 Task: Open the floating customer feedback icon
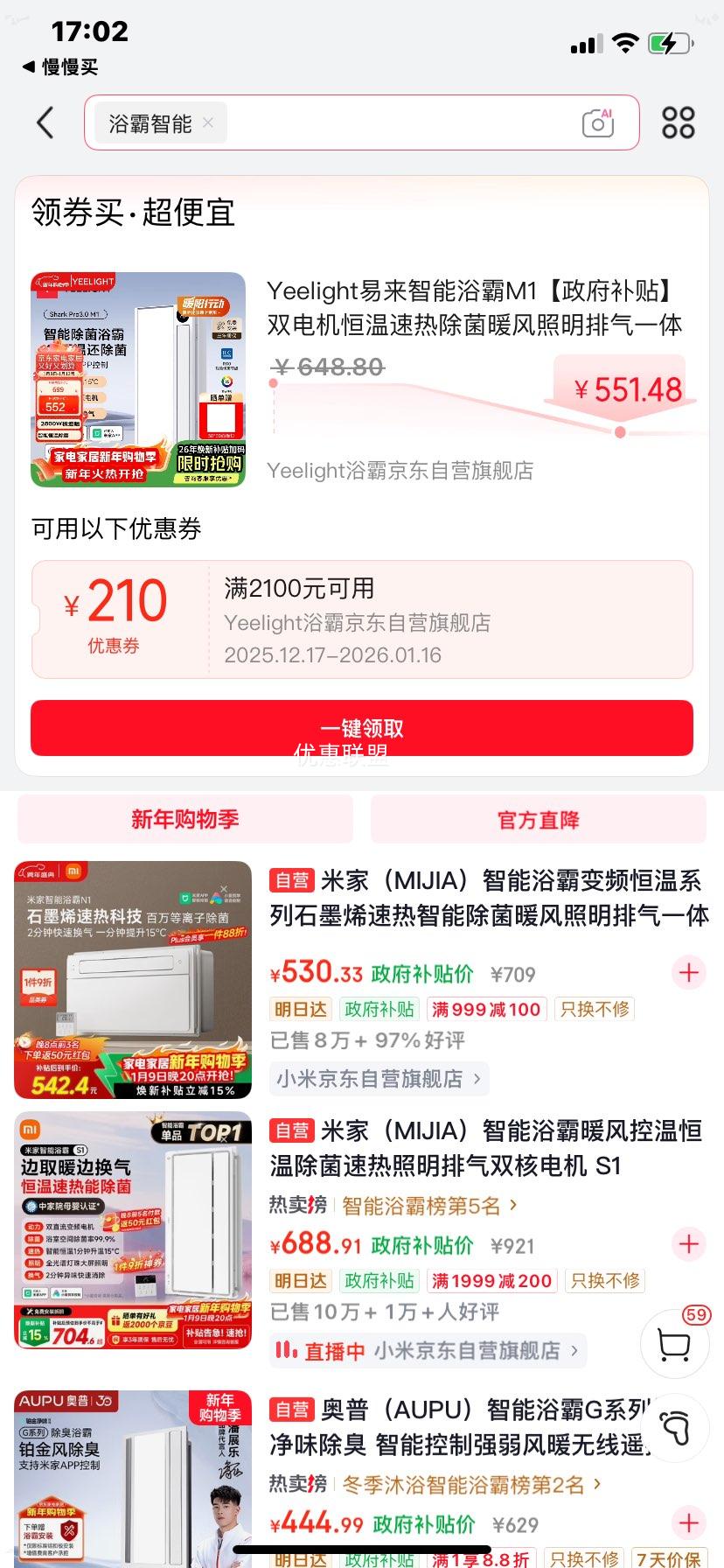pyautogui.click(x=673, y=1426)
